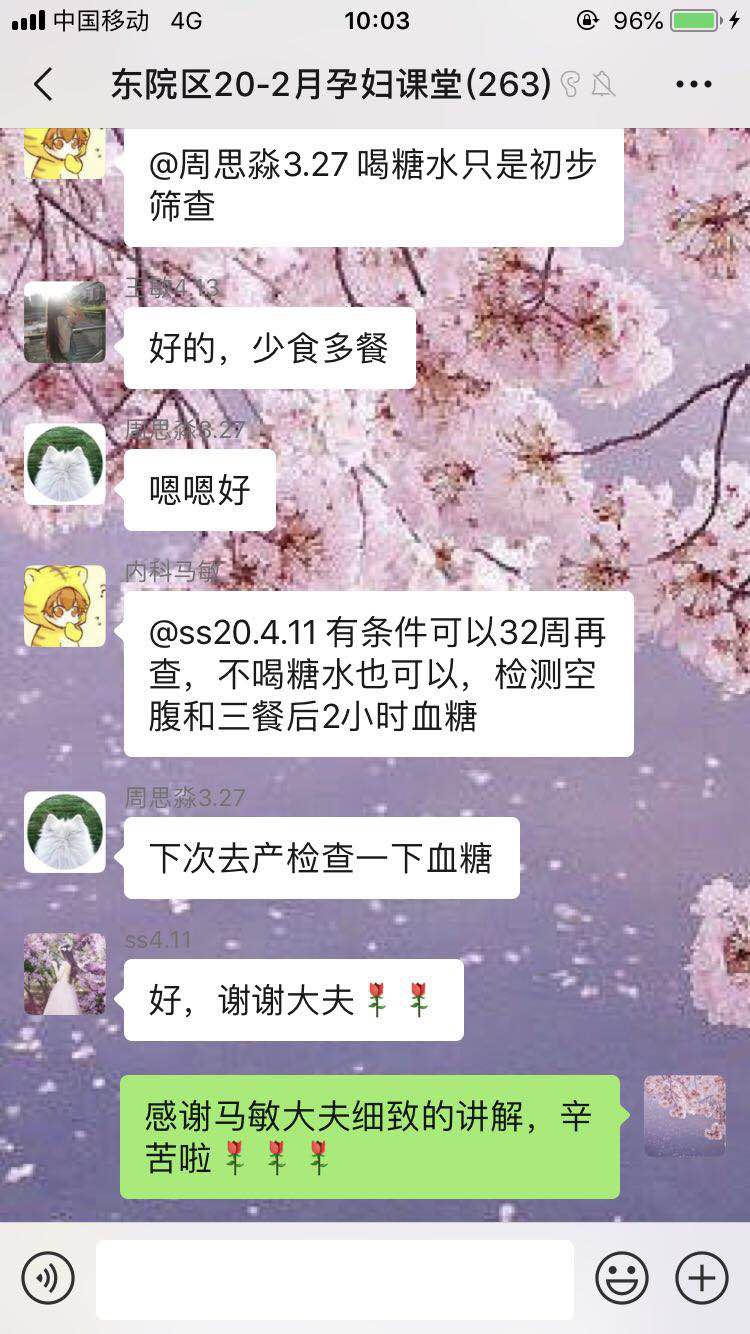The width and height of the screenshot is (750, 1334).
Task: Focus the message text field
Action: pos(335,1278)
